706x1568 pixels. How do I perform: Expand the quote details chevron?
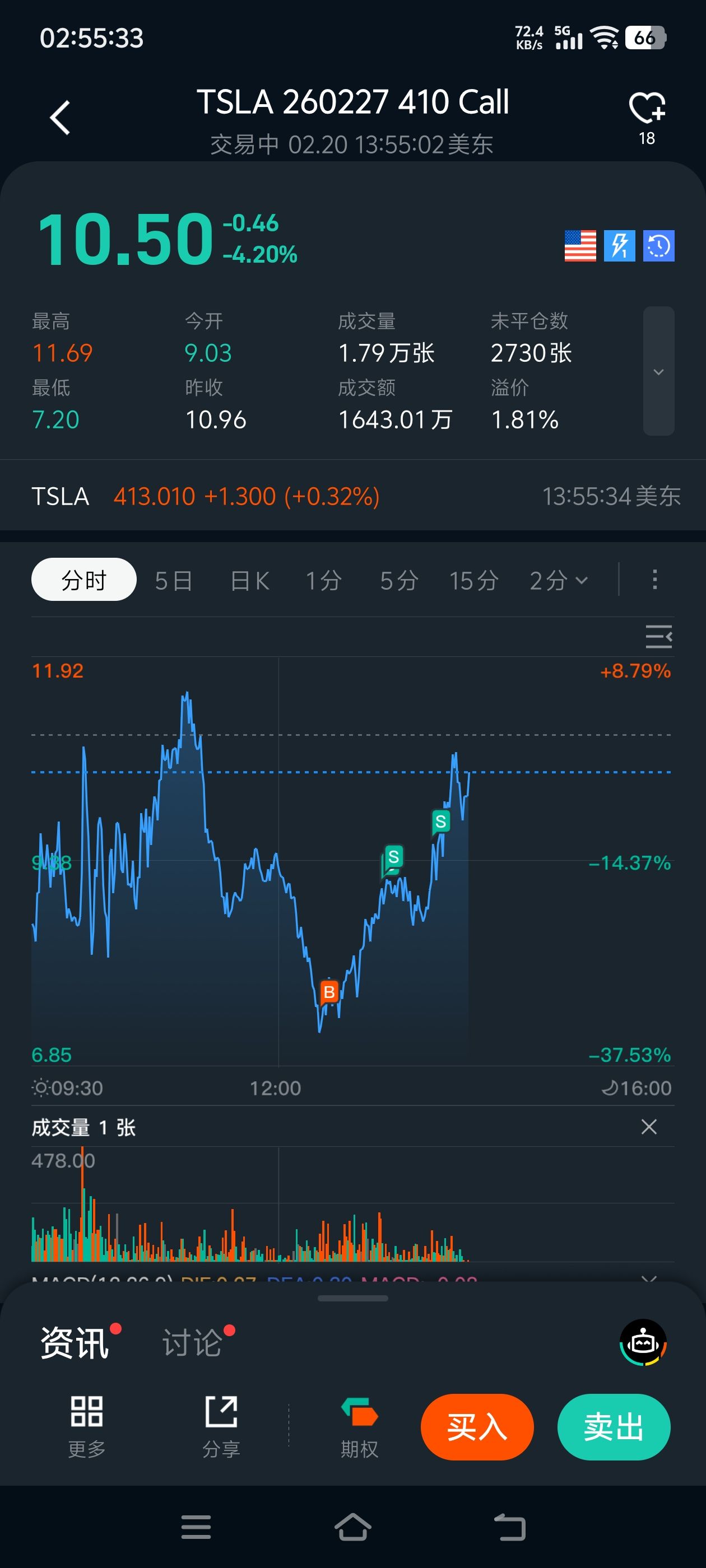click(x=658, y=371)
